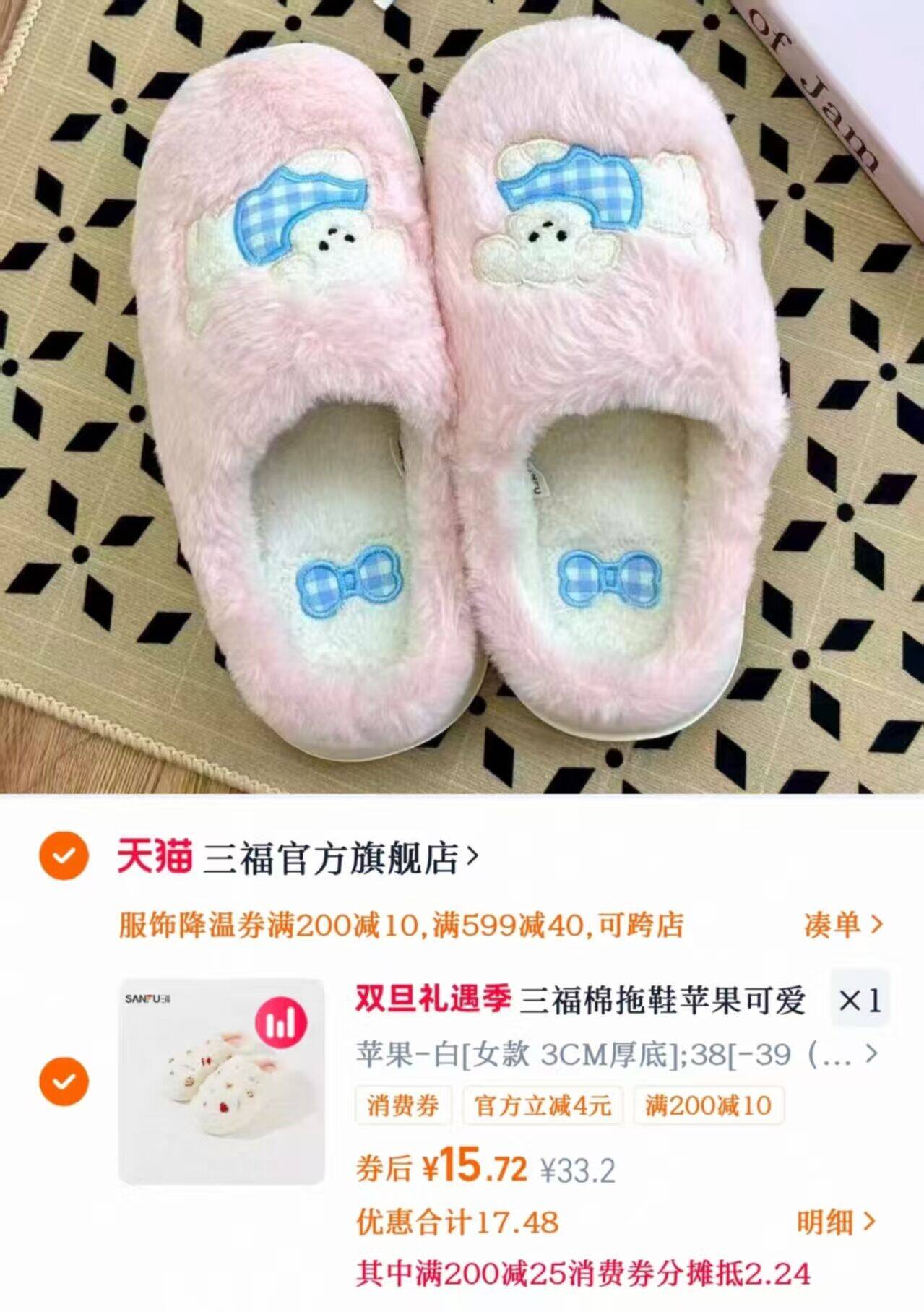Click the 服饰降温券满200减10 promotion banner
The height and width of the screenshot is (1312, 924).
(401, 932)
